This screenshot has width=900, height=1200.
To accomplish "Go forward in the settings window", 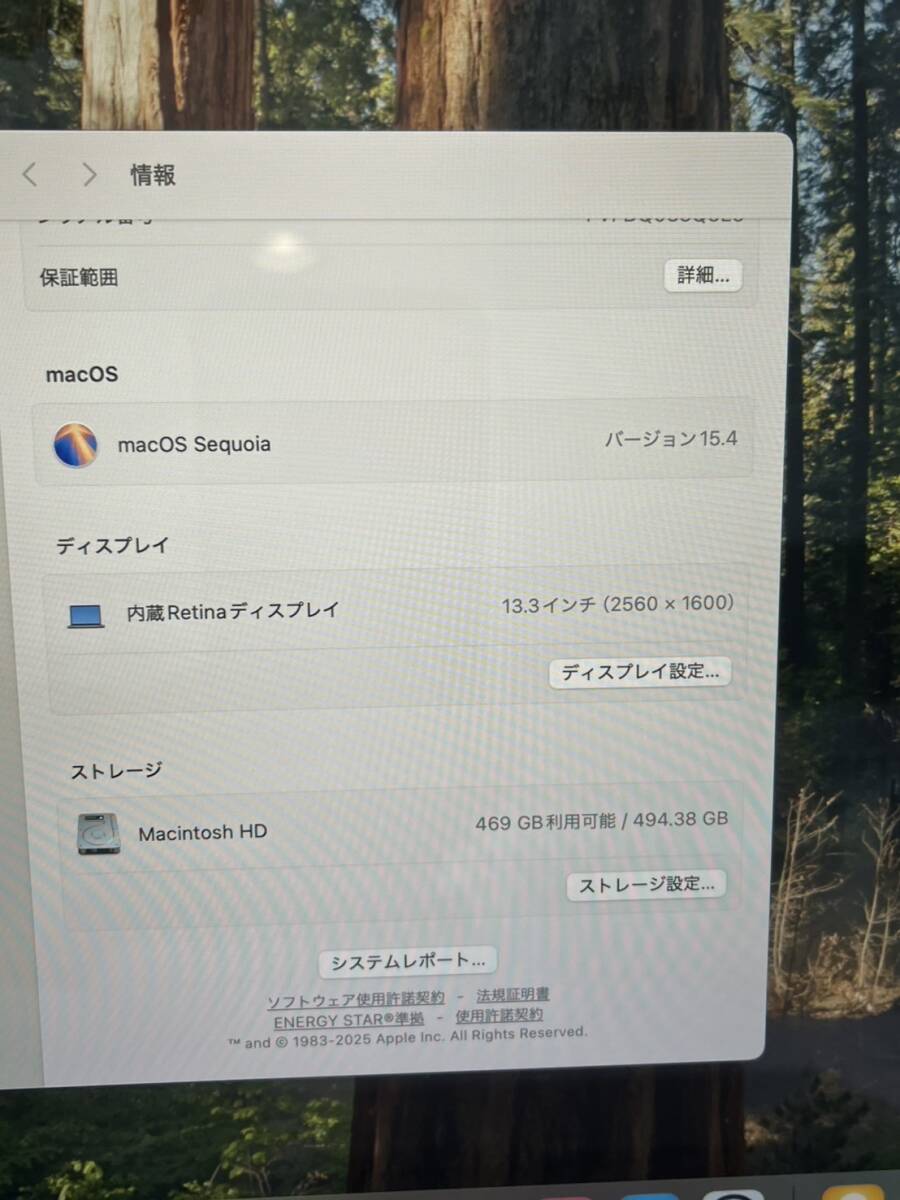I will [x=90, y=175].
